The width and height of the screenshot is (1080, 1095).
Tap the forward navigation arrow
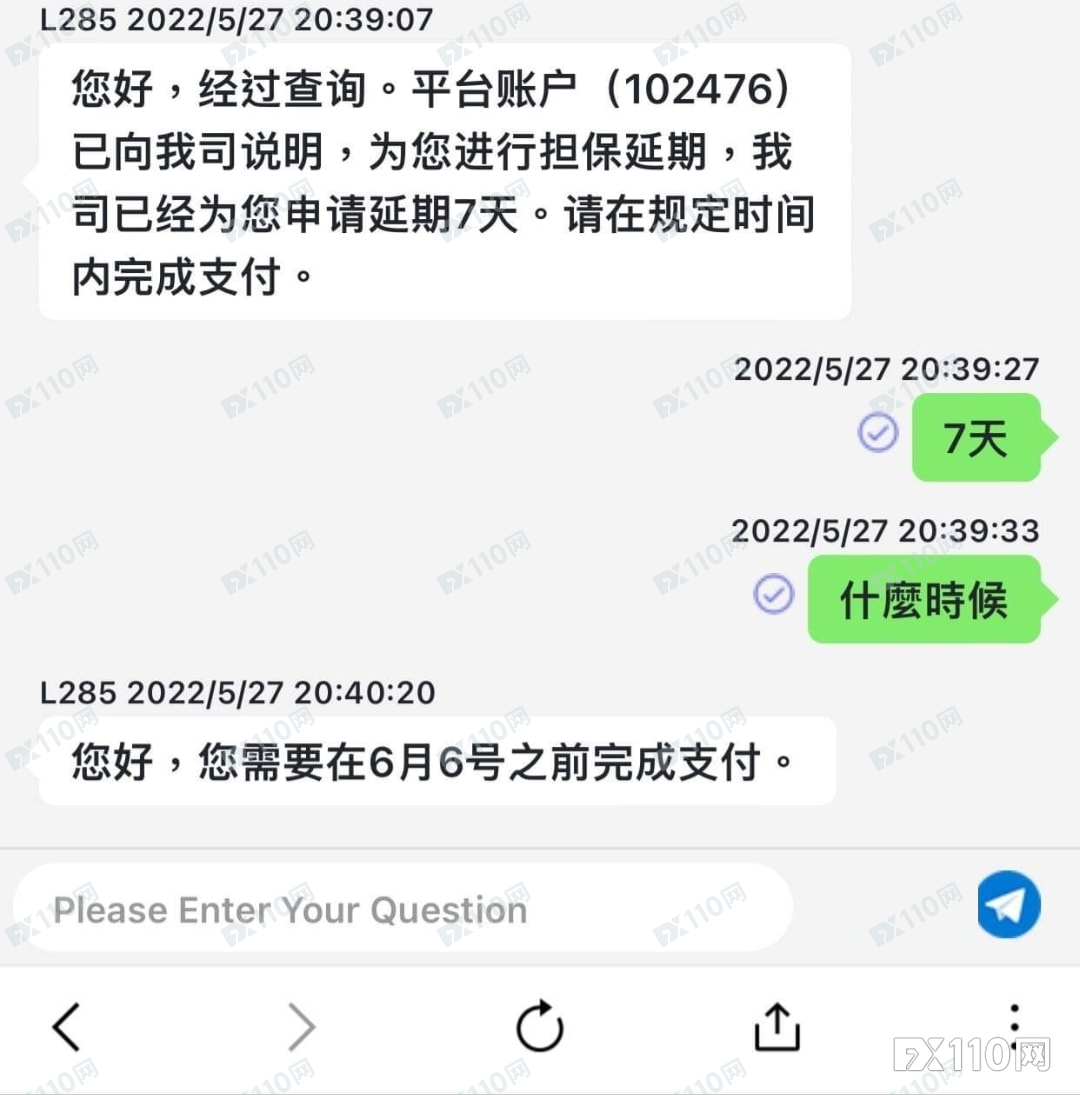[x=302, y=1024]
